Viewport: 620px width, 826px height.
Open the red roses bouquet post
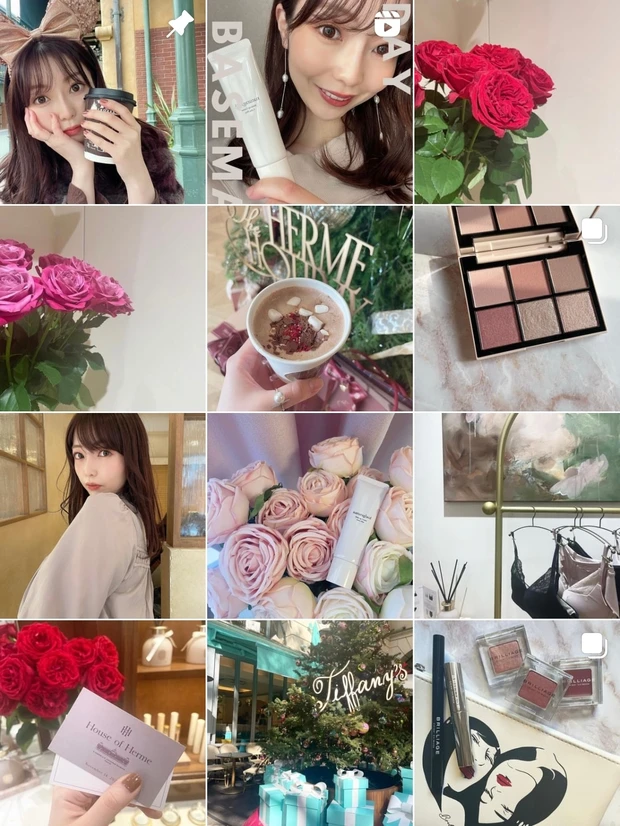point(517,102)
